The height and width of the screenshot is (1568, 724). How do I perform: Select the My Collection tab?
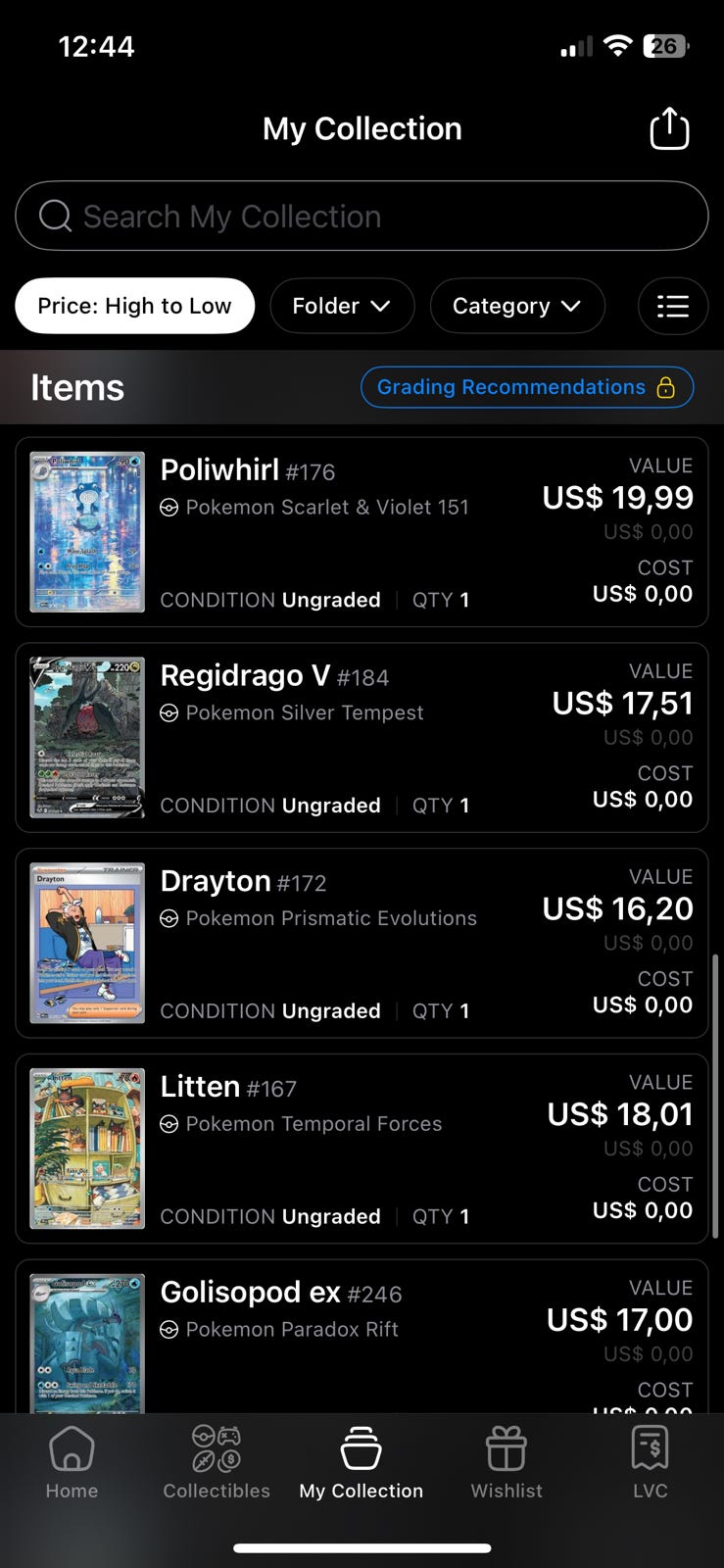click(x=362, y=1462)
